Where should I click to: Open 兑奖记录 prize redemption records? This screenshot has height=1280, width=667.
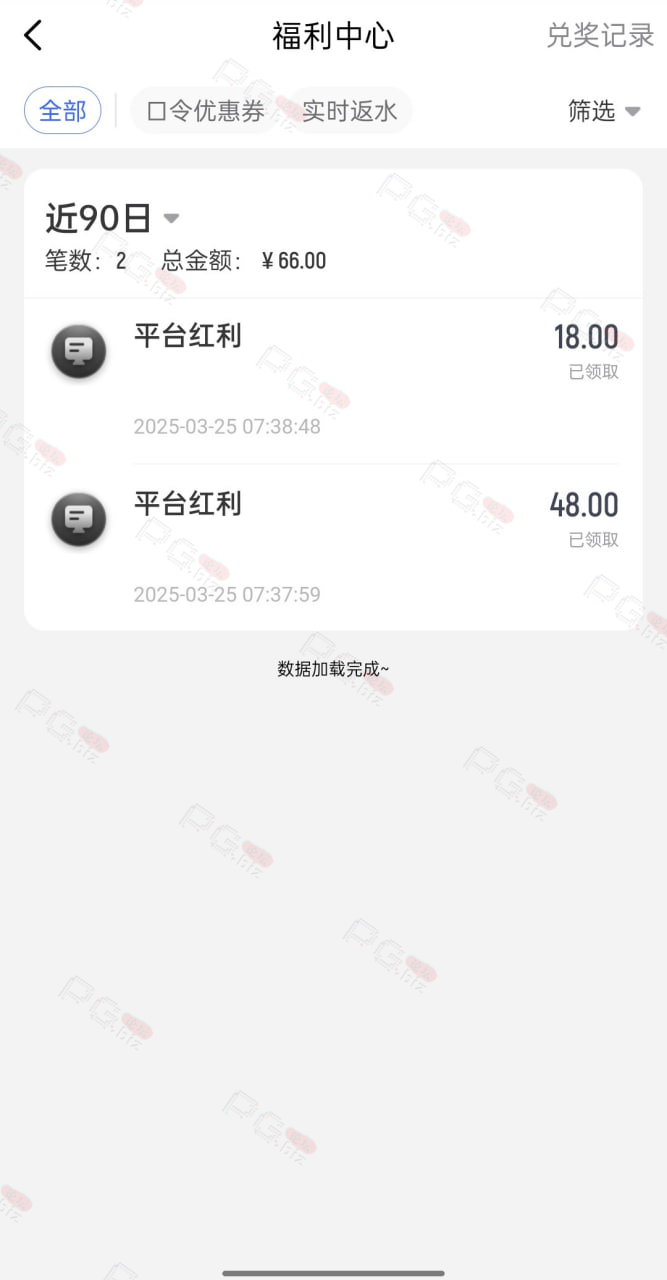(600, 36)
